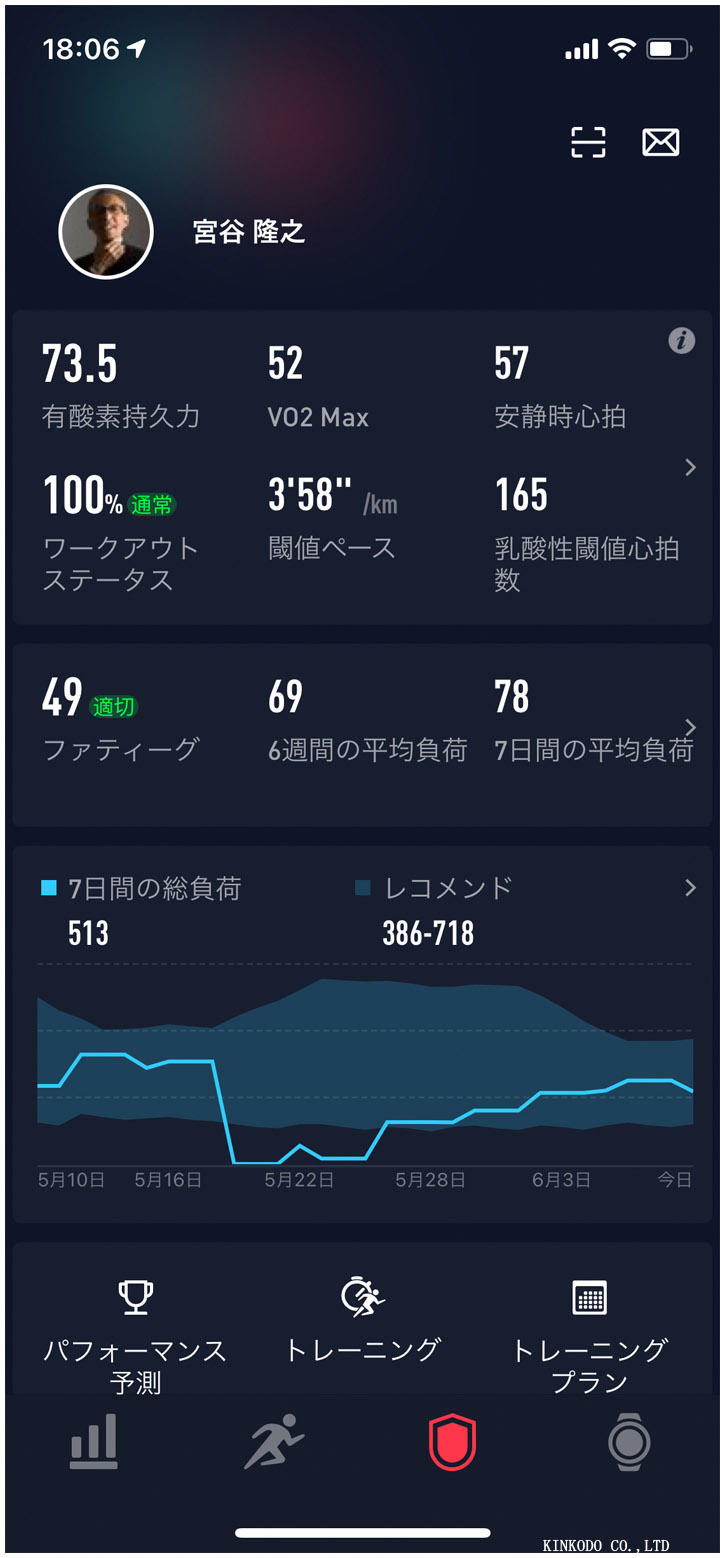Open the QR scan icon

coord(588,143)
